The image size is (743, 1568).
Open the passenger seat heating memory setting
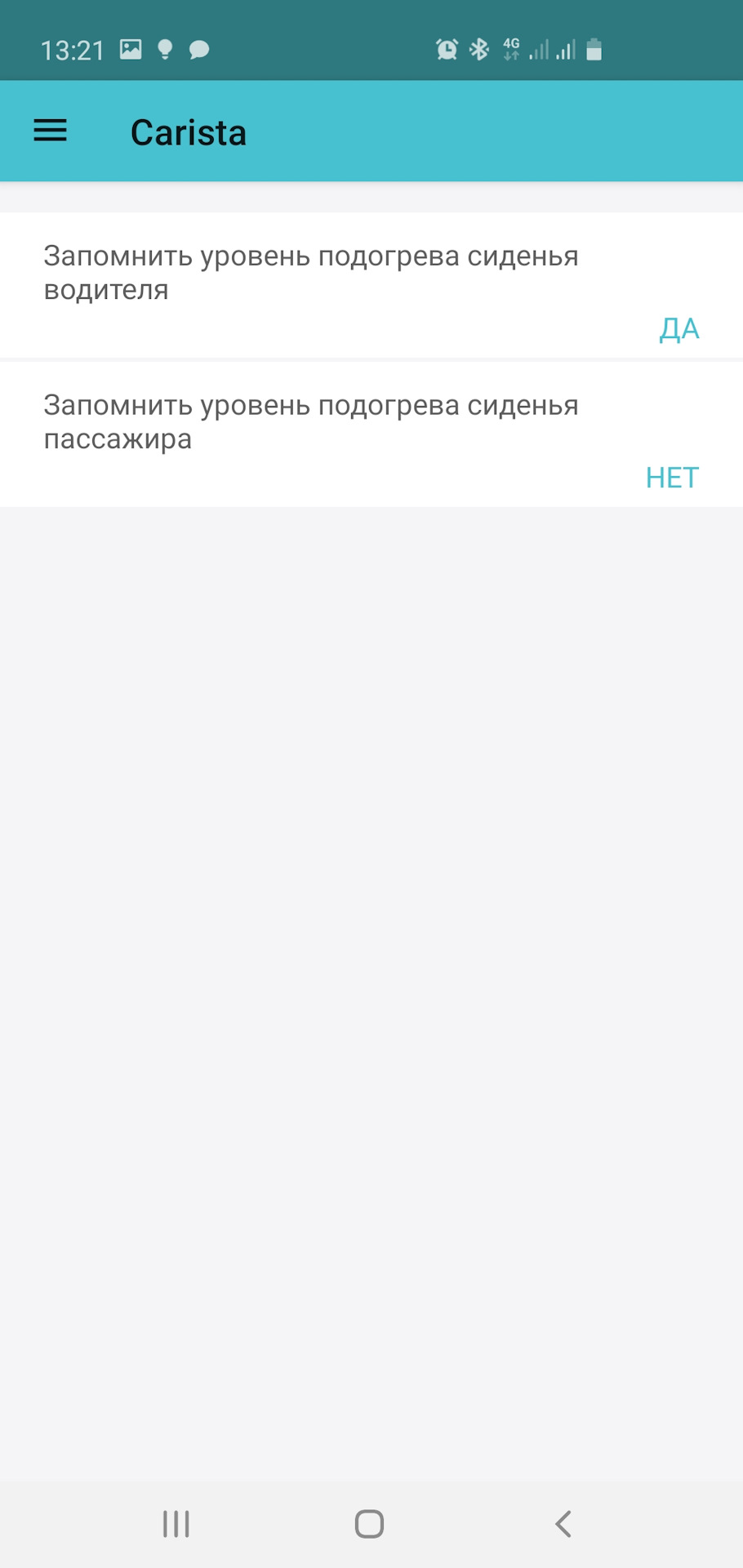[371, 434]
